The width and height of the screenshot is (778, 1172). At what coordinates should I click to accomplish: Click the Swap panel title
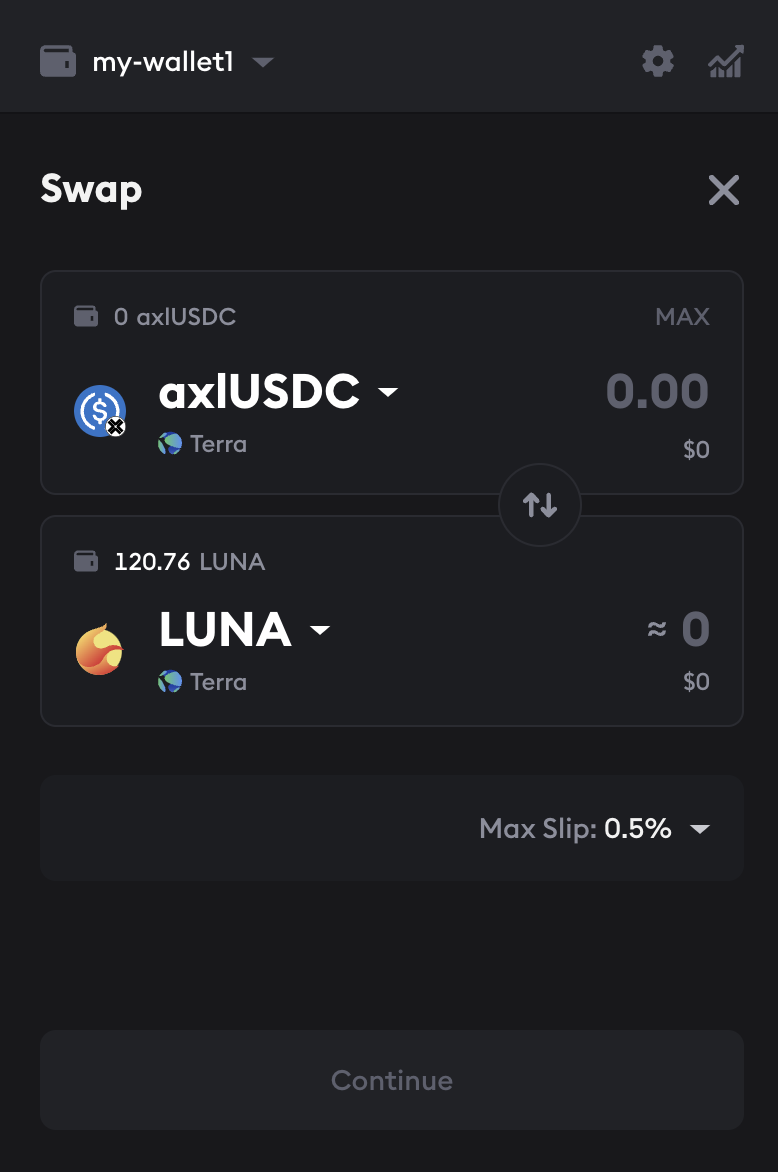click(91, 189)
